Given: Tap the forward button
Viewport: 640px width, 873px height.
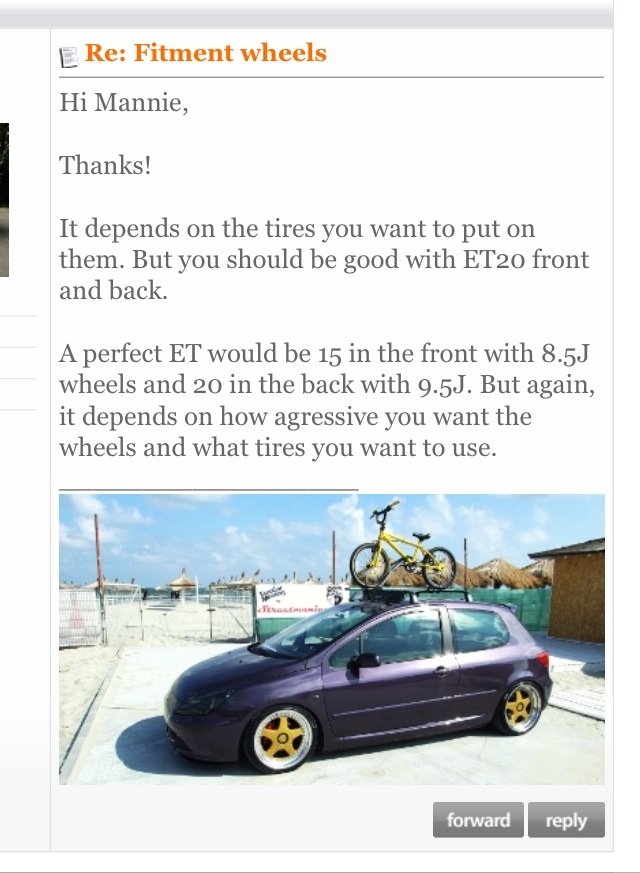Looking at the screenshot, I should click(x=478, y=820).
